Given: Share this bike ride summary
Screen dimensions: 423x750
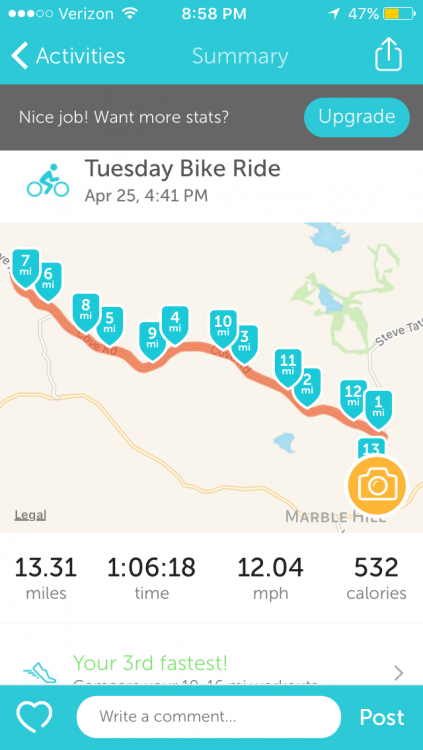Looking at the screenshot, I should 388,54.
